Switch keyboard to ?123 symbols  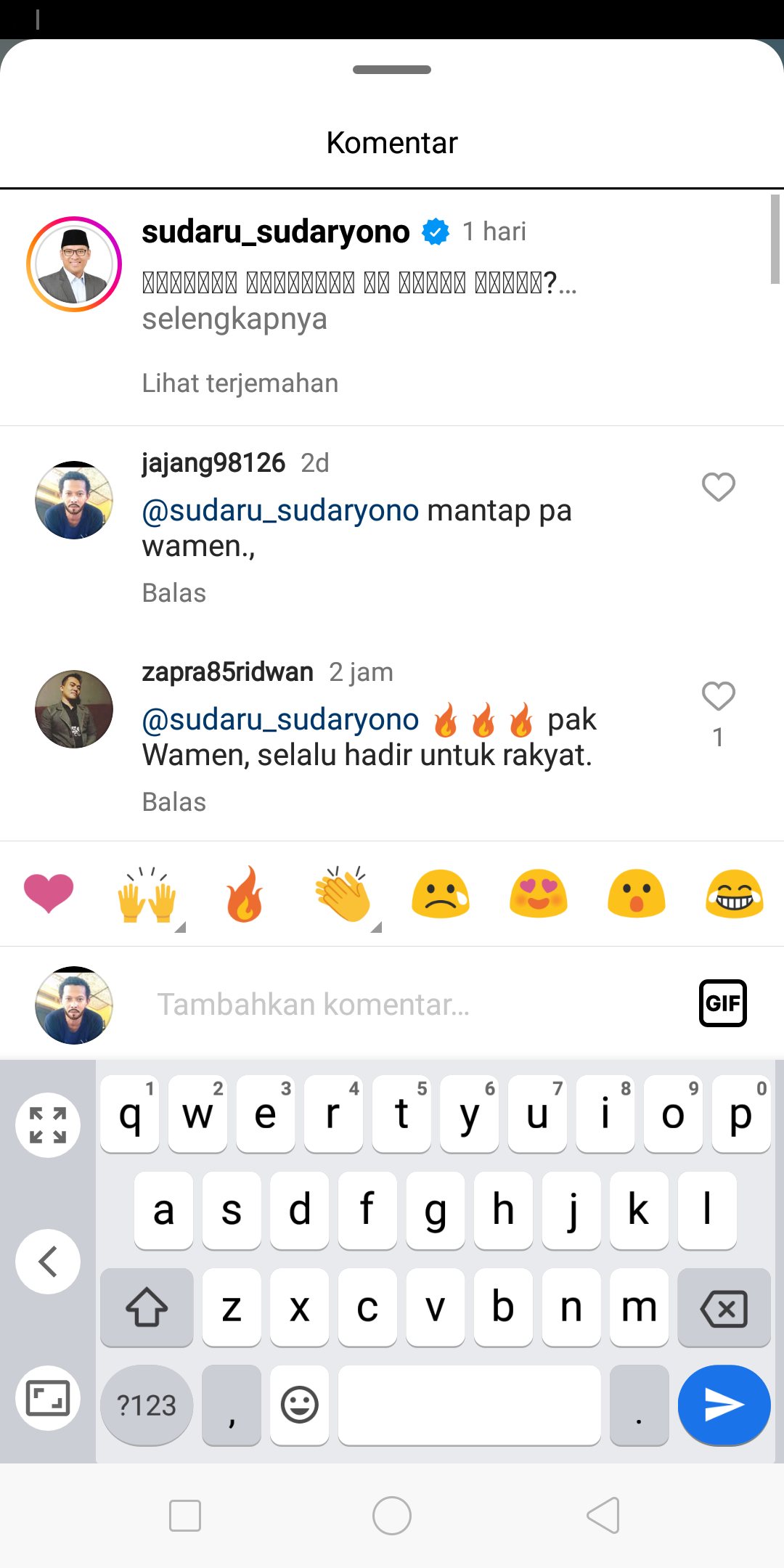pyautogui.click(x=147, y=1405)
